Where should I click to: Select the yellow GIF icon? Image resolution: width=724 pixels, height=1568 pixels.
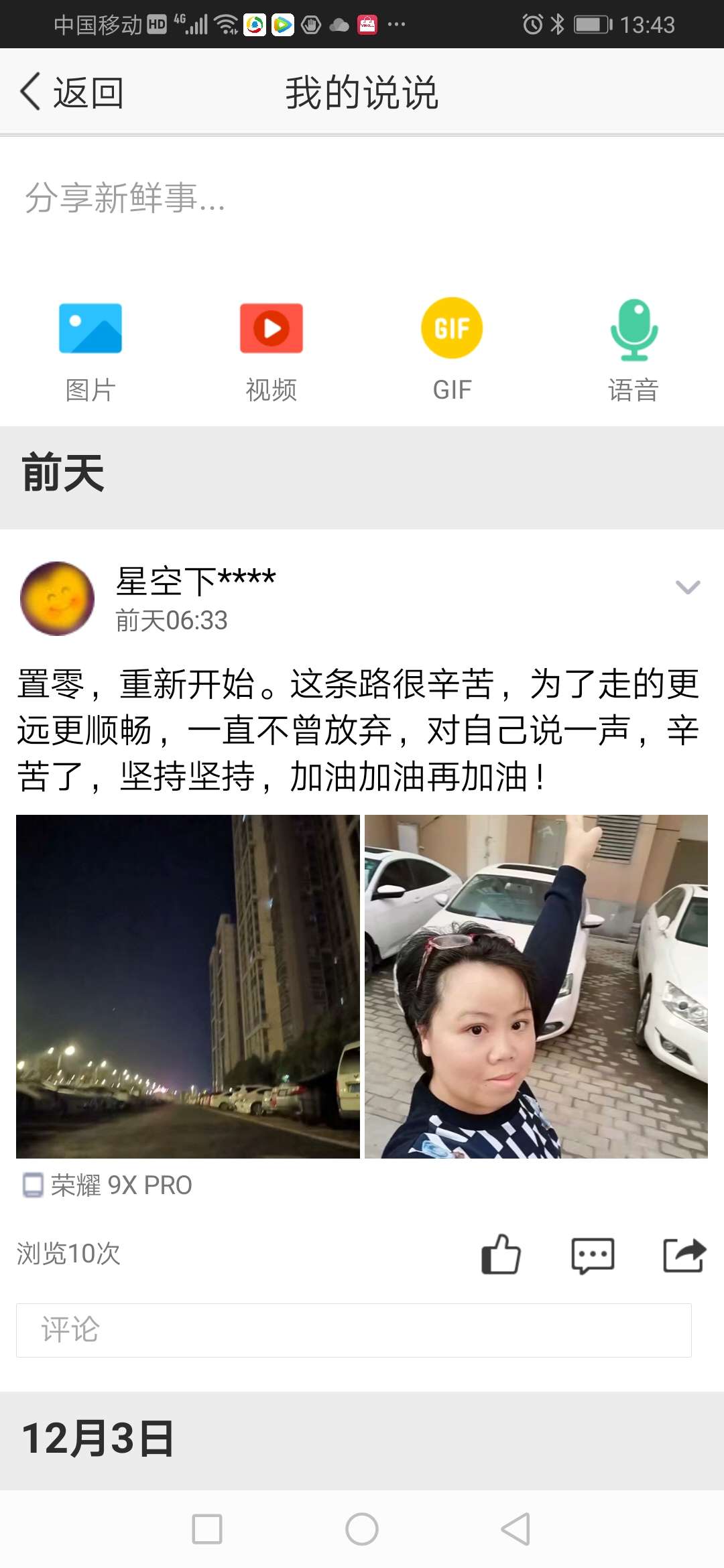click(451, 328)
